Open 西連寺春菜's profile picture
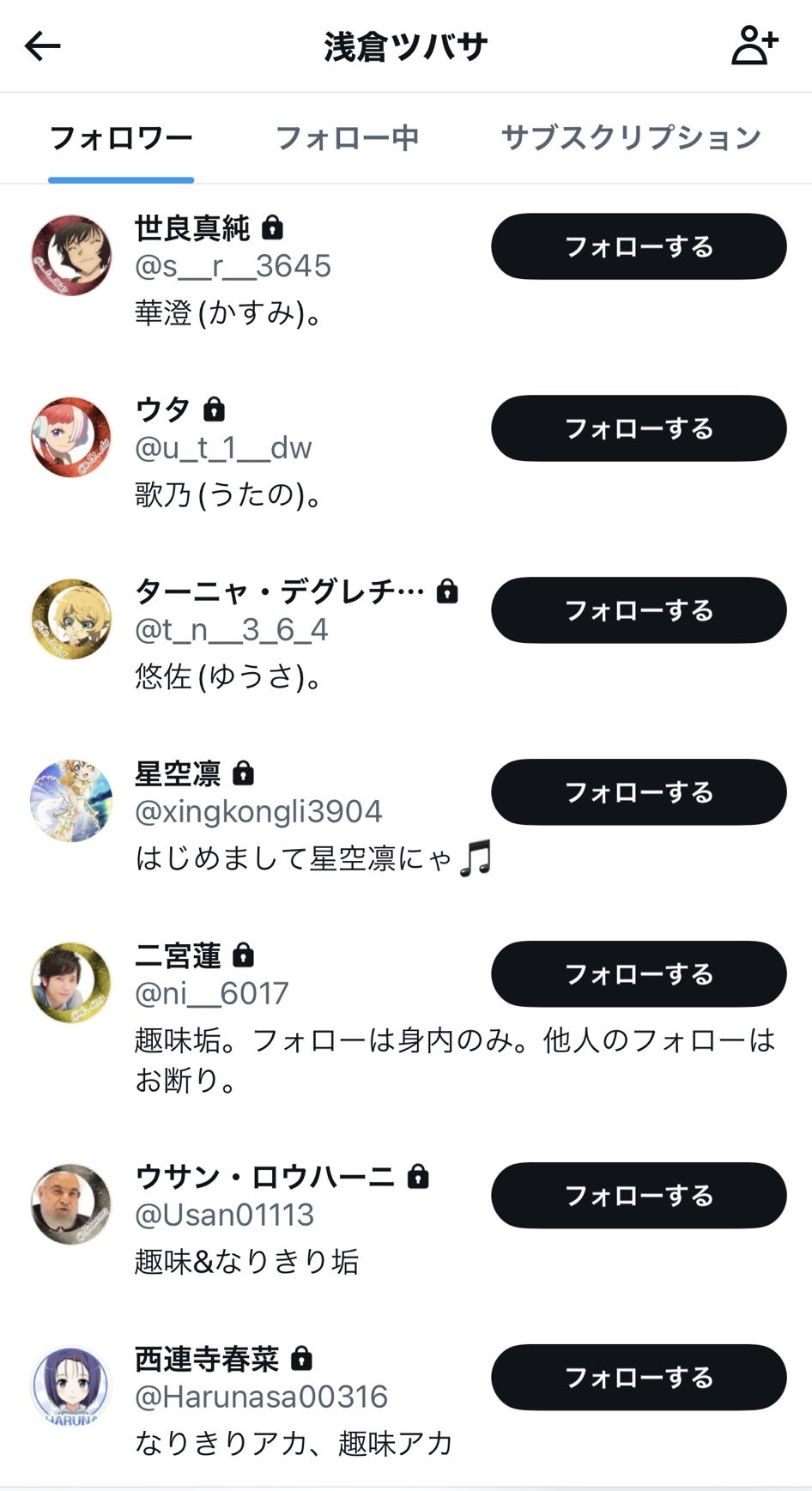Image resolution: width=812 pixels, height=1491 pixels. click(71, 1386)
